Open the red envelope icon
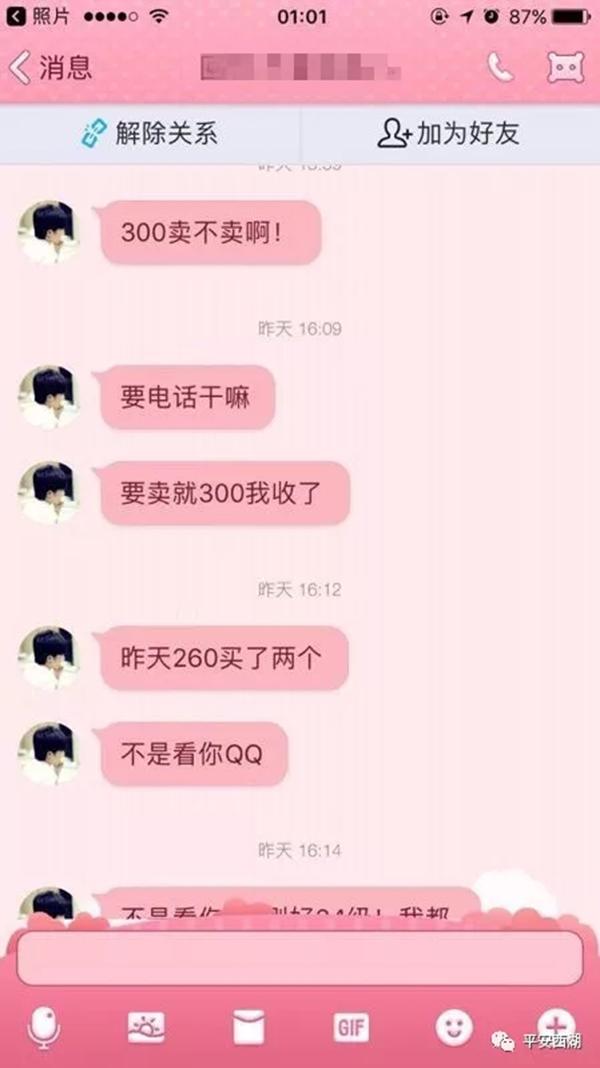Image resolution: width=600 pixels, height=1068 pixels. click(249, 1026)
